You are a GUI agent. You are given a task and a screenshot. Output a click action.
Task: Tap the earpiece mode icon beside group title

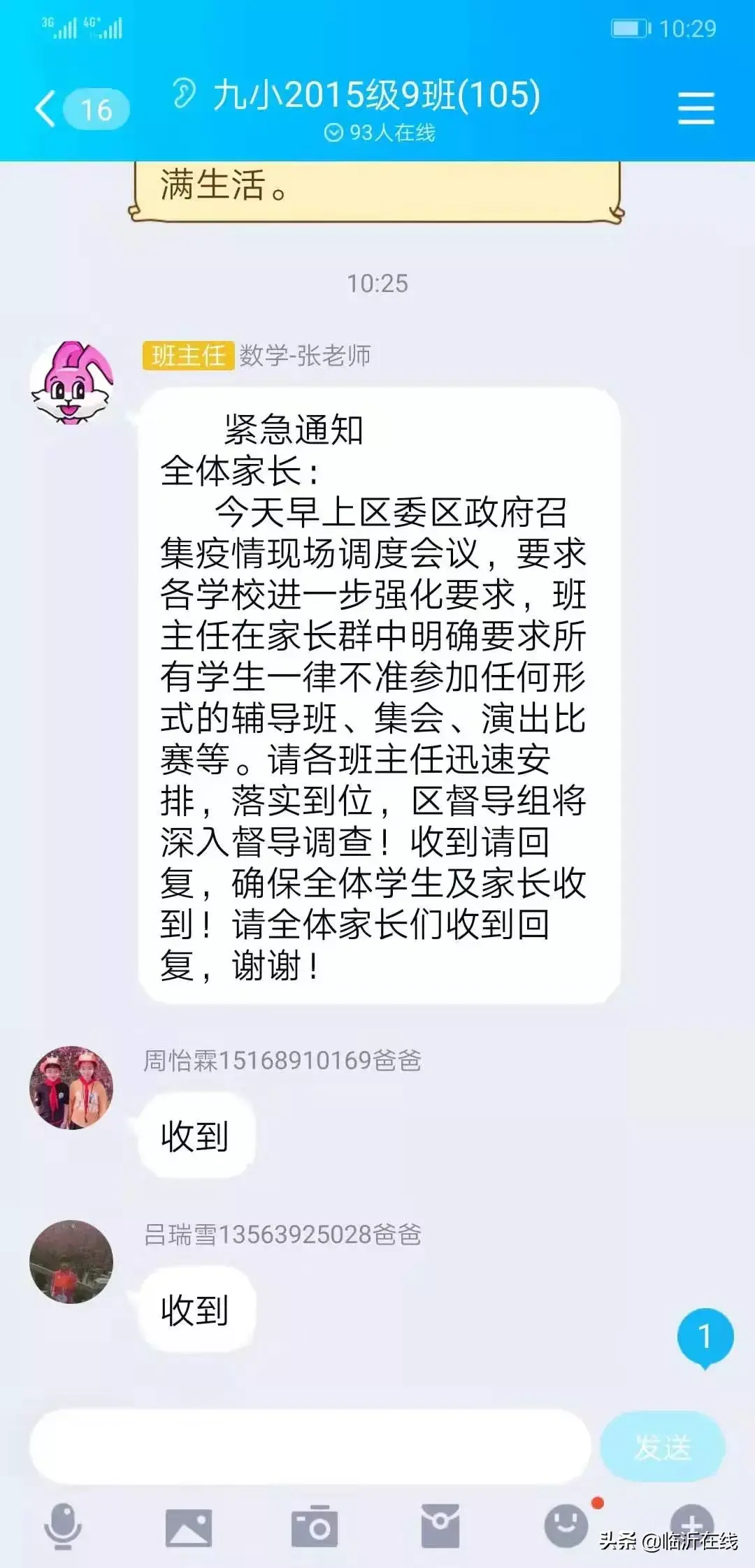[x=184, y=94]
